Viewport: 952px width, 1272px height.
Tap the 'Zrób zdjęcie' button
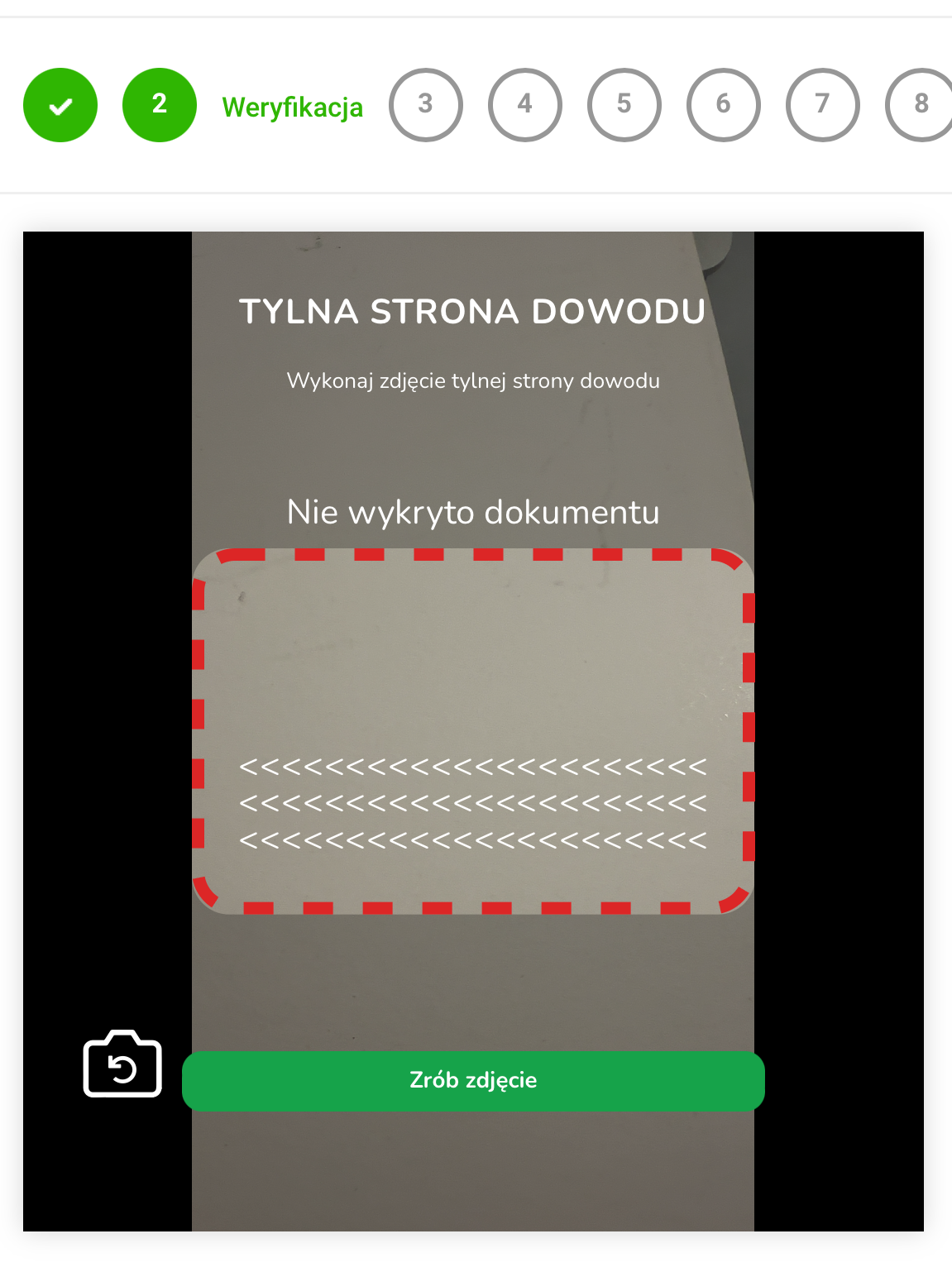[x=473, y=1080]
